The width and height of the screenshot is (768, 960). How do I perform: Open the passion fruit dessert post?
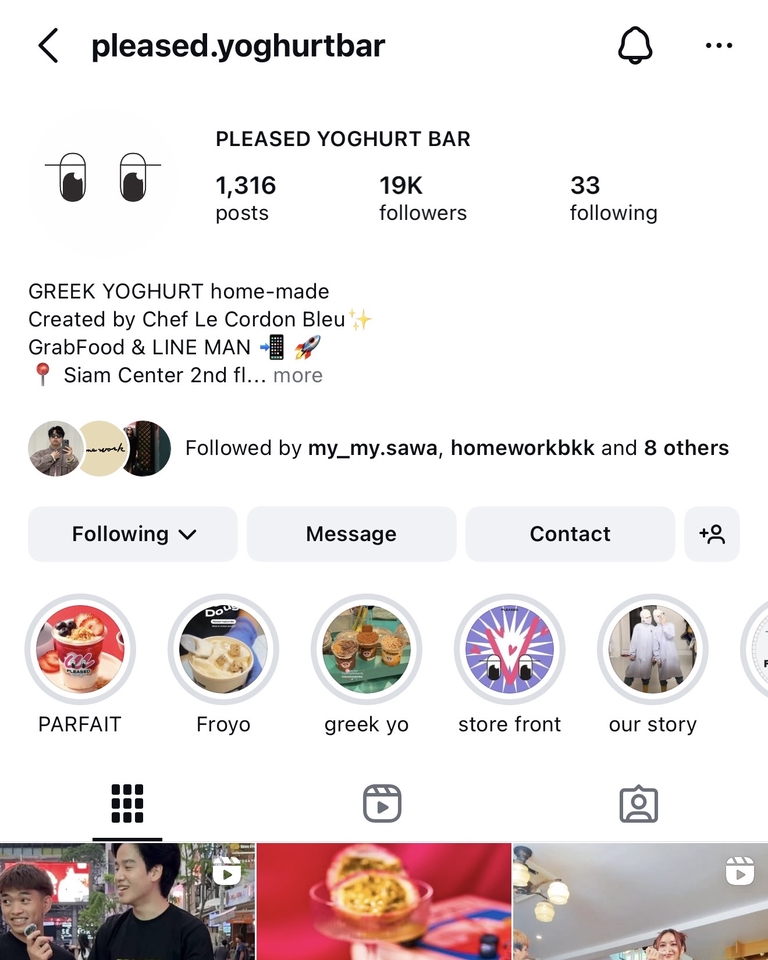384,902
